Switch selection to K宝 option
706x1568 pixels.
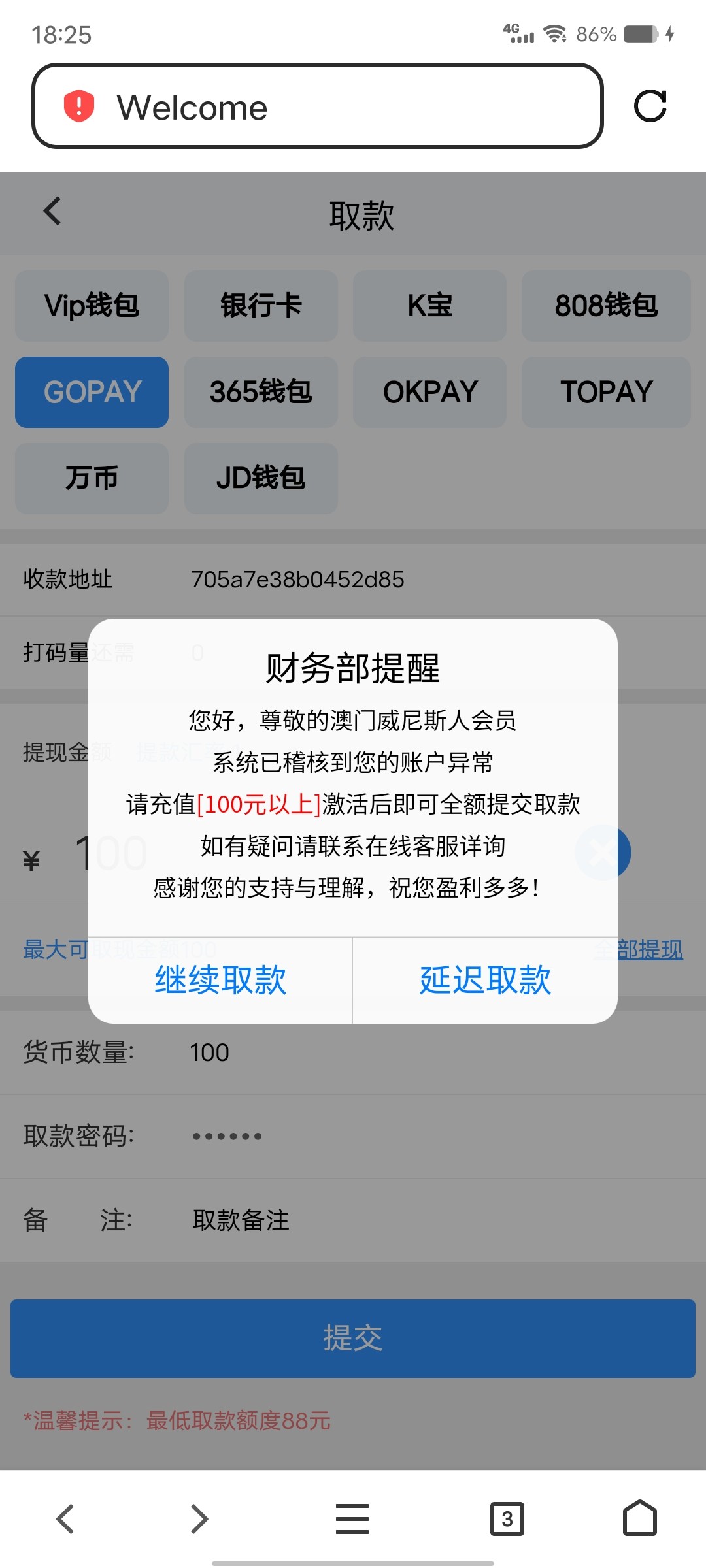click(429, 305)
